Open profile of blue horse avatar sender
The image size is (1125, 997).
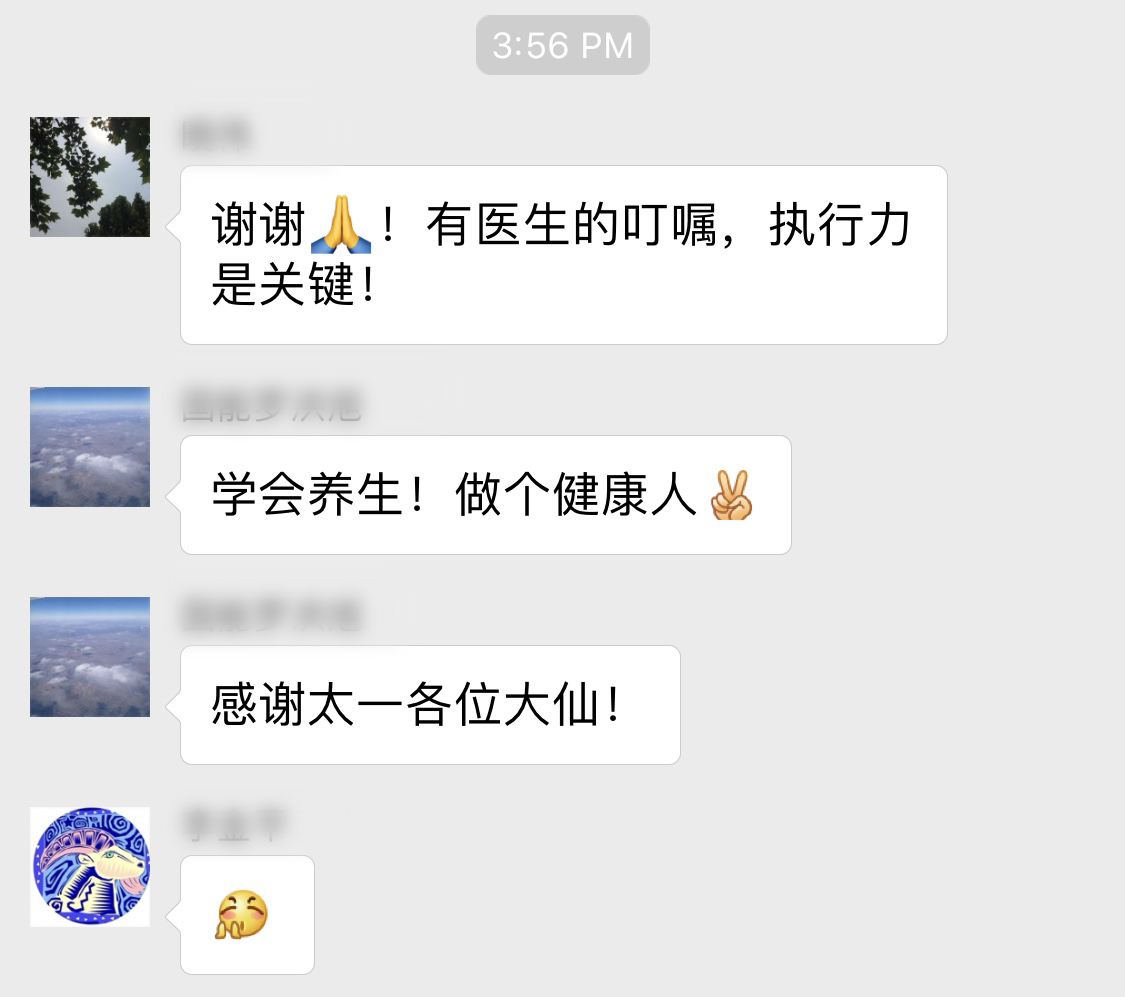coord(90,867)
